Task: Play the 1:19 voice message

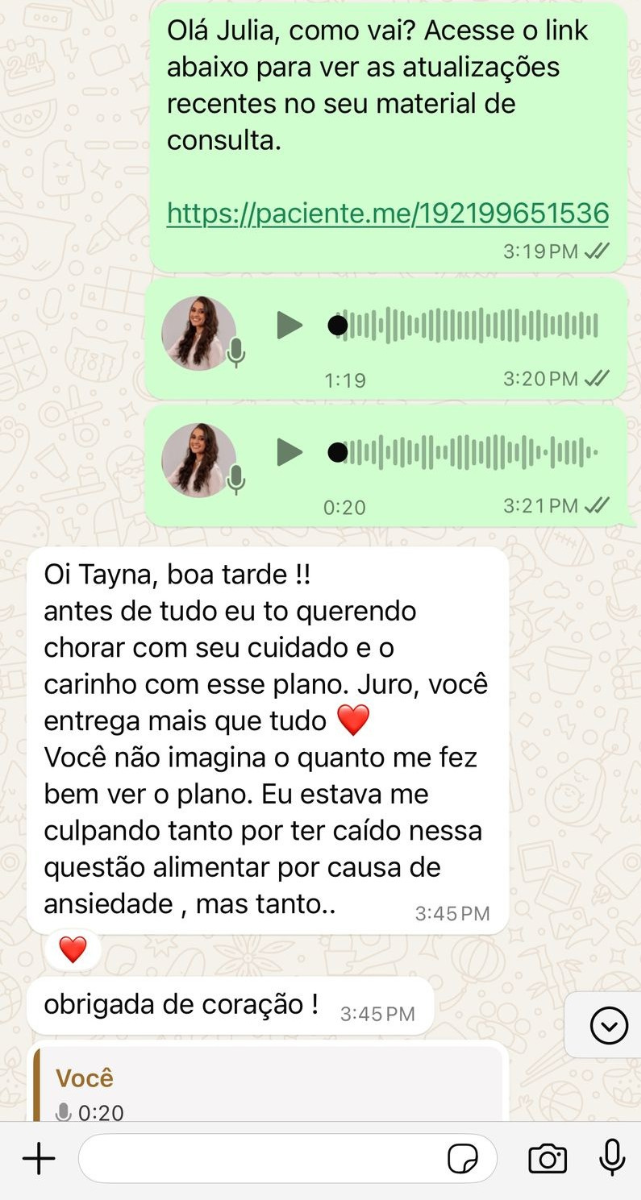Action: (290, 325)
